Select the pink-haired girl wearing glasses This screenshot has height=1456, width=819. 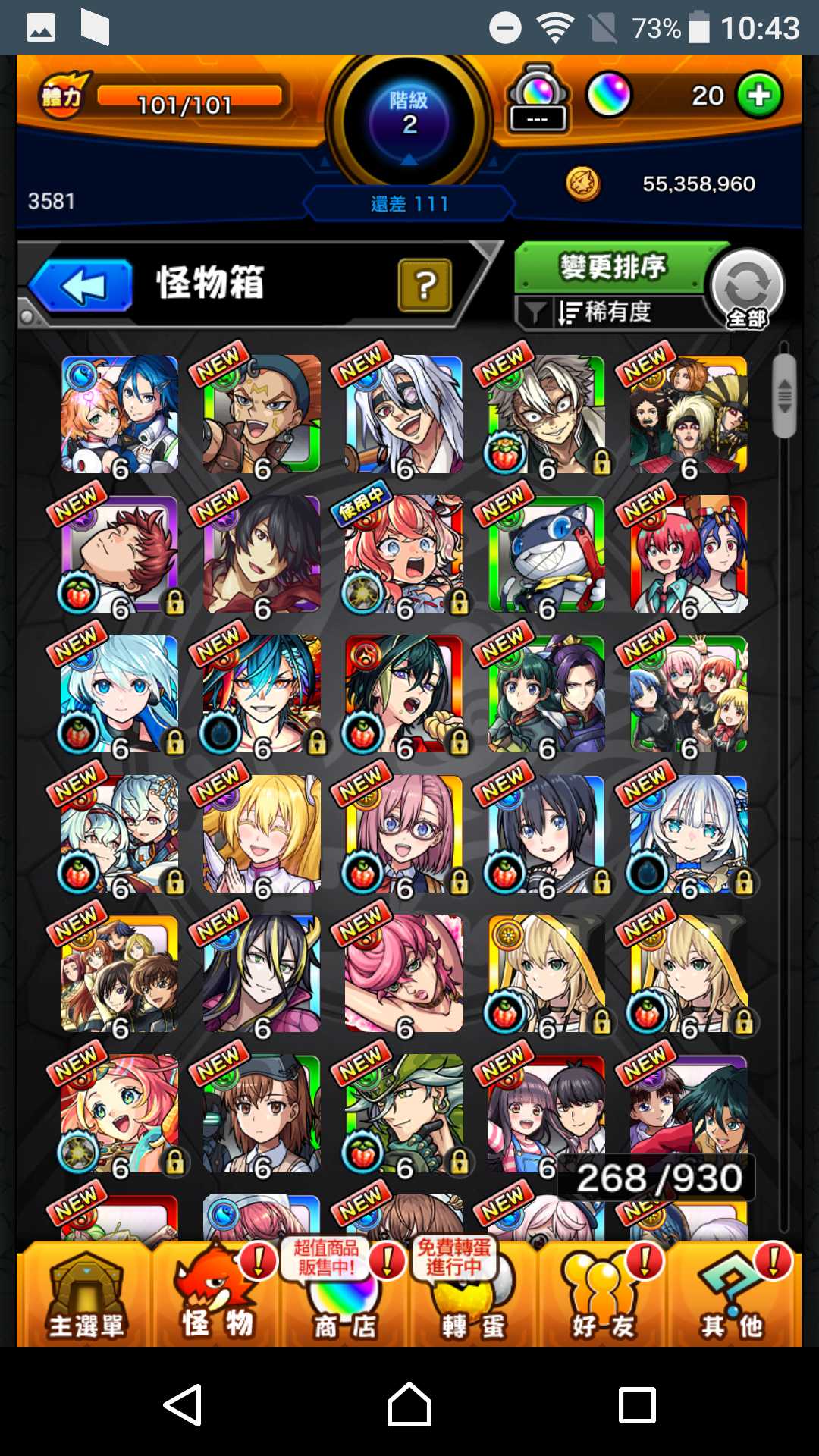click(403, 834)
